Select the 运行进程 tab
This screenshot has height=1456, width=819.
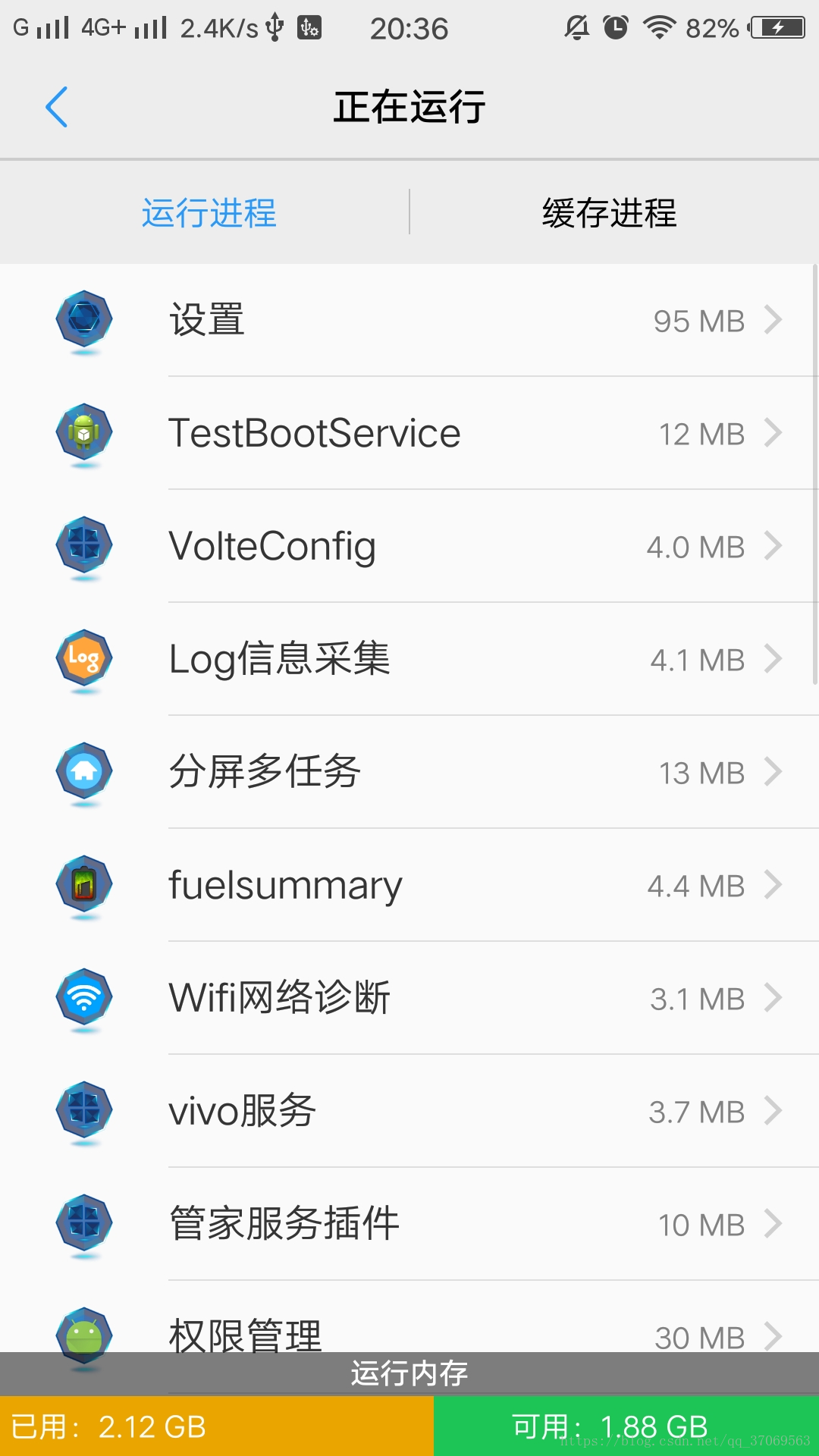click(x=209, y=212)
